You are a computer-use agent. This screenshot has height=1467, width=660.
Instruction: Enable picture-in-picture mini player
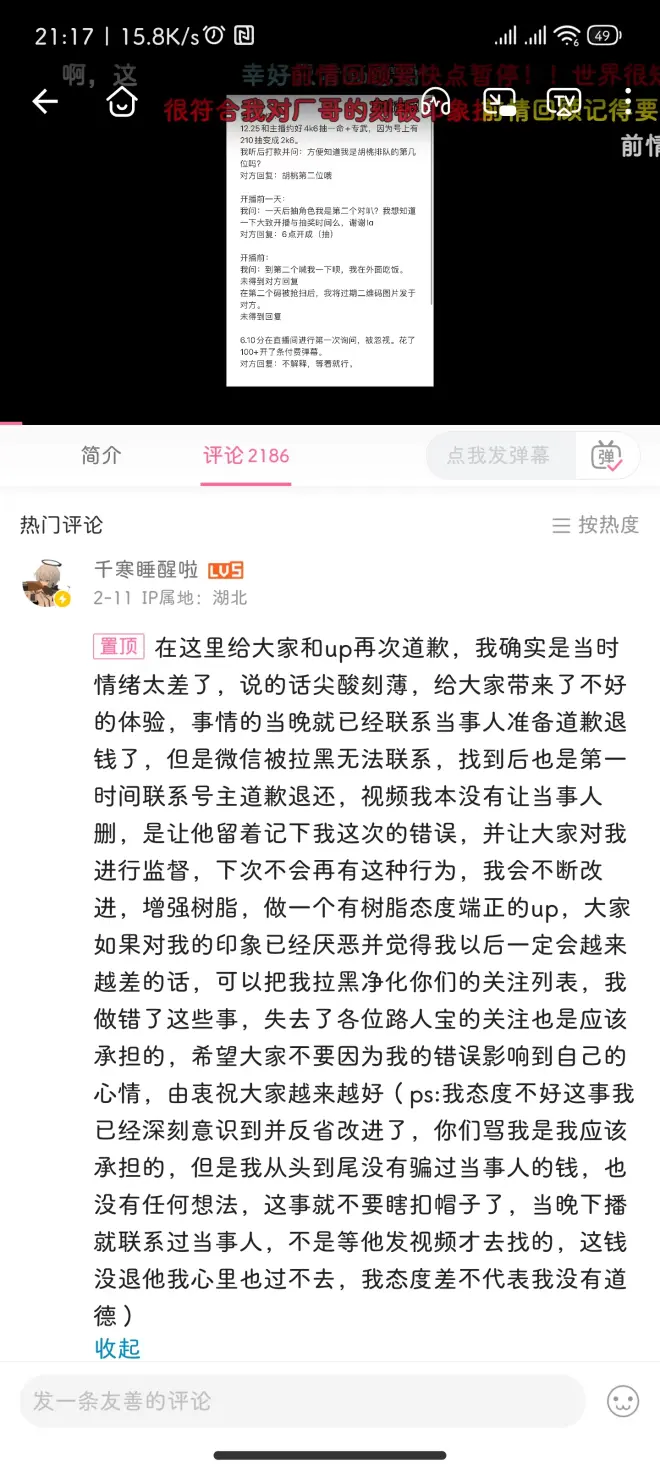[x=498, y=101]
